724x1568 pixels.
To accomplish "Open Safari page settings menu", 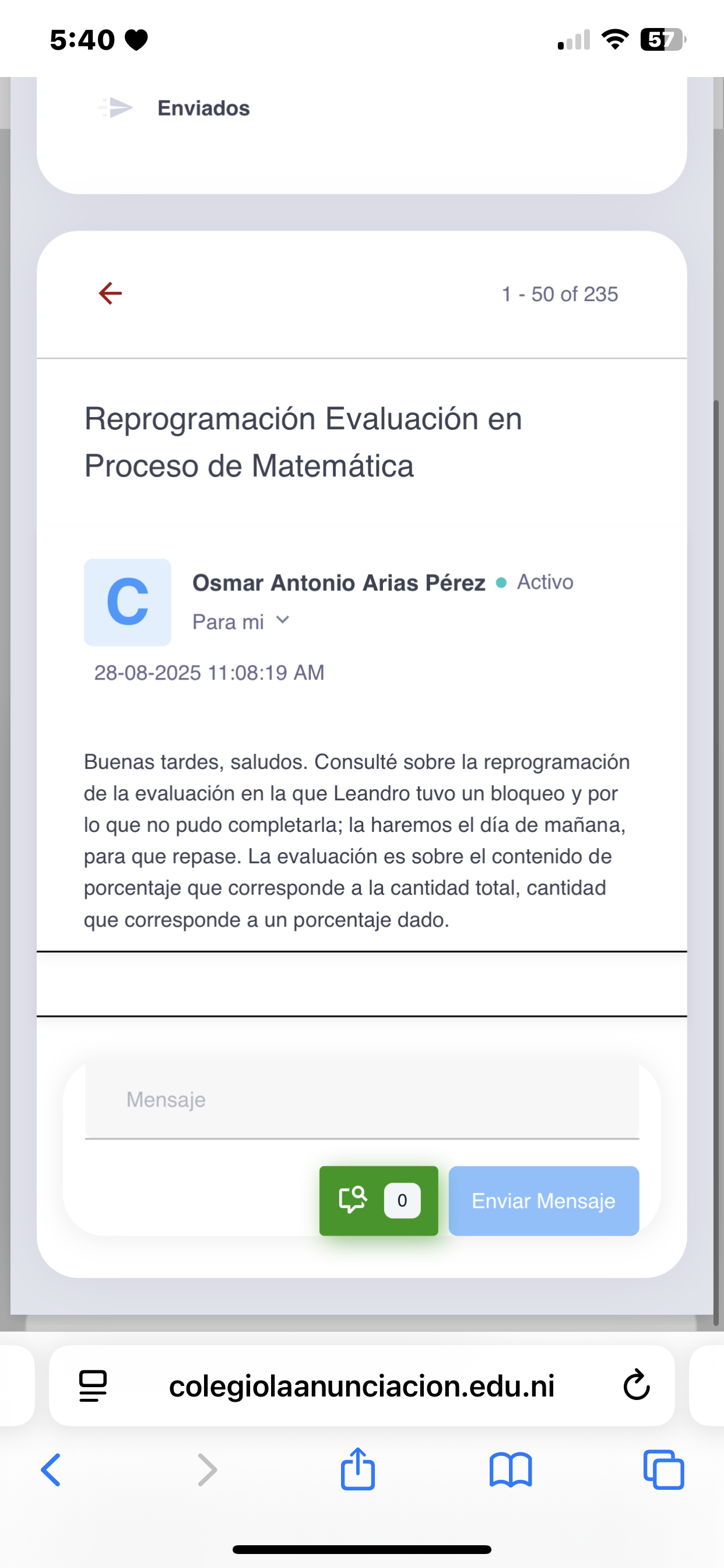I will (93, 1386).
